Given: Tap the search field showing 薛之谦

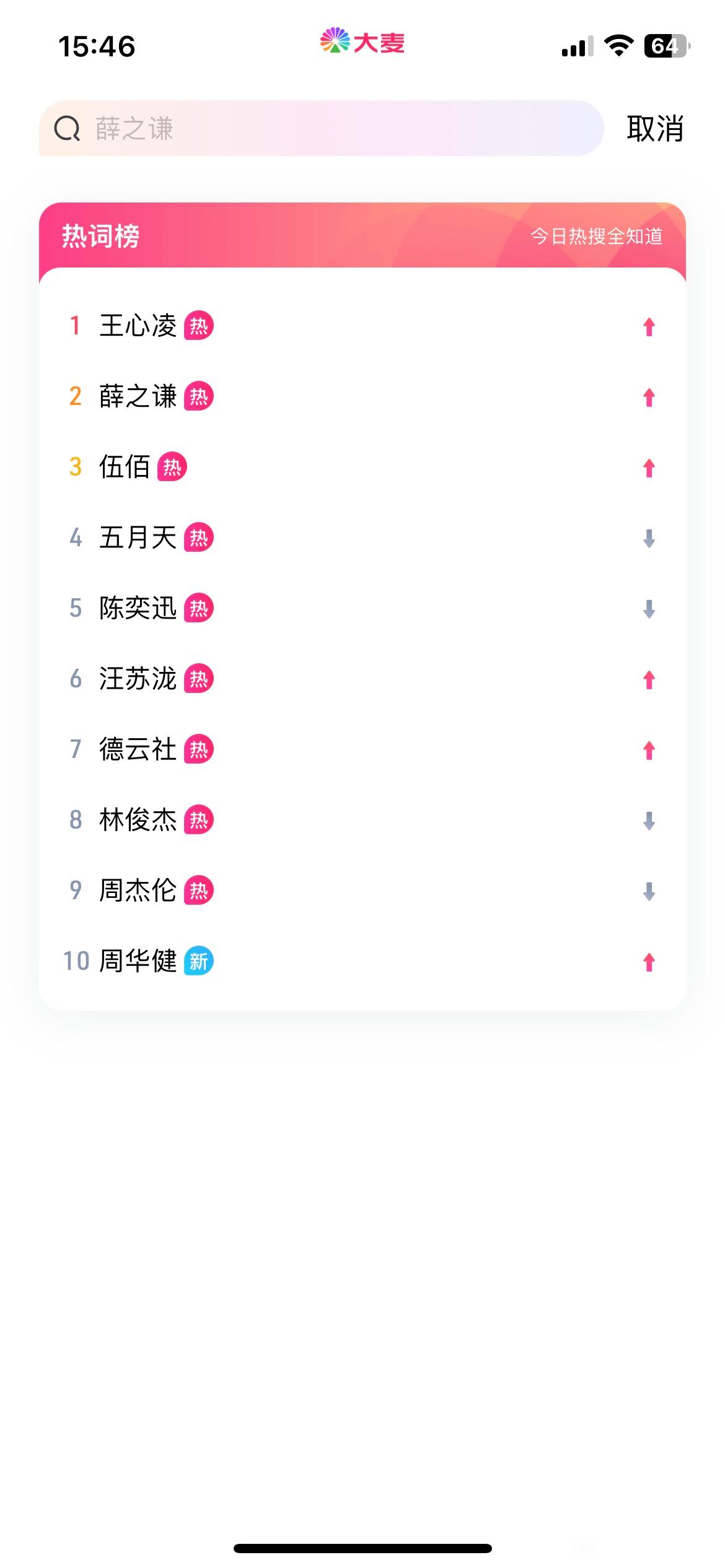Looking at the screenshot, I should pos(321,128).
